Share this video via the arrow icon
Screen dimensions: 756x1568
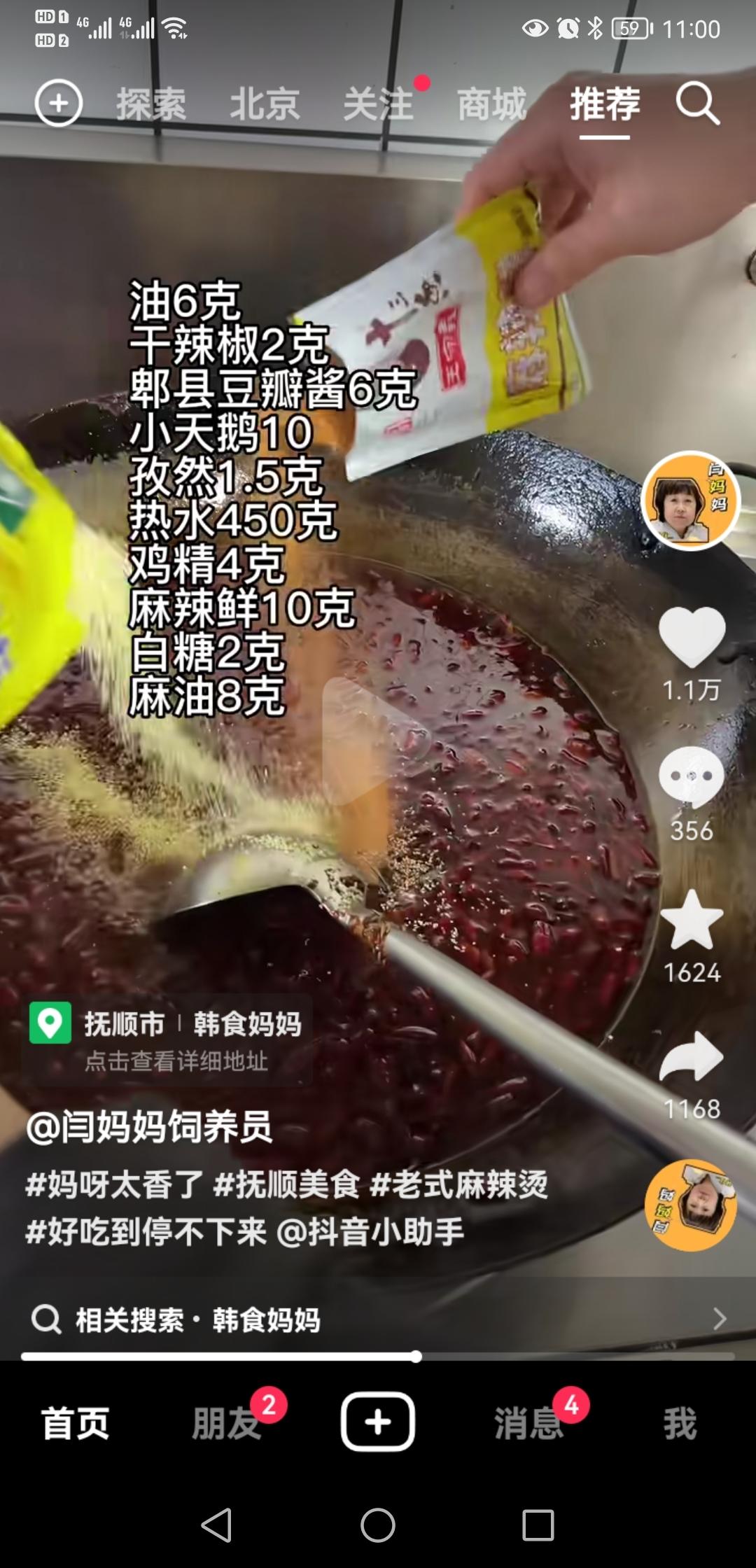[x=692, y=1056]
